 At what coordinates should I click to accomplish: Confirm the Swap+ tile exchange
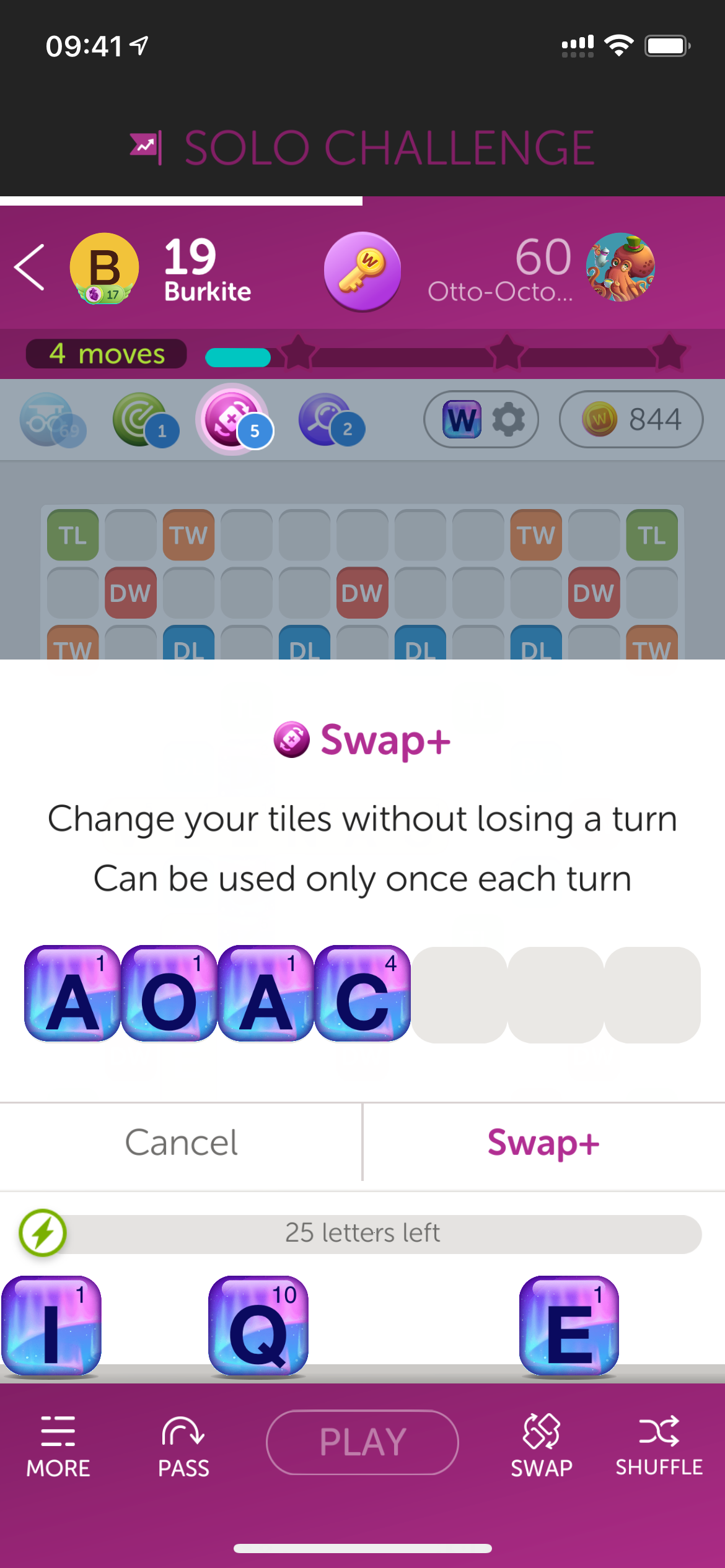(543, 1143)
